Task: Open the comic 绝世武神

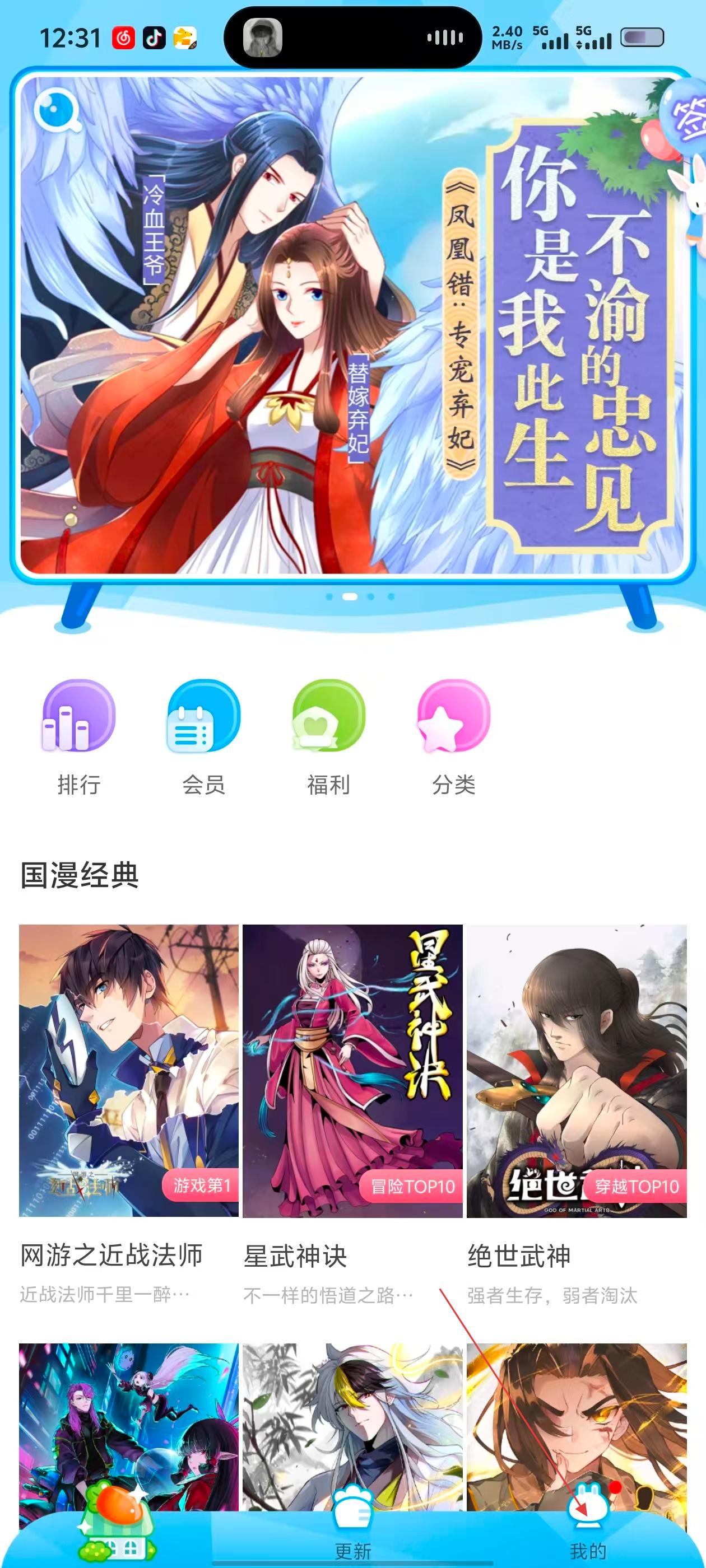Action: tap(576, 1071)
